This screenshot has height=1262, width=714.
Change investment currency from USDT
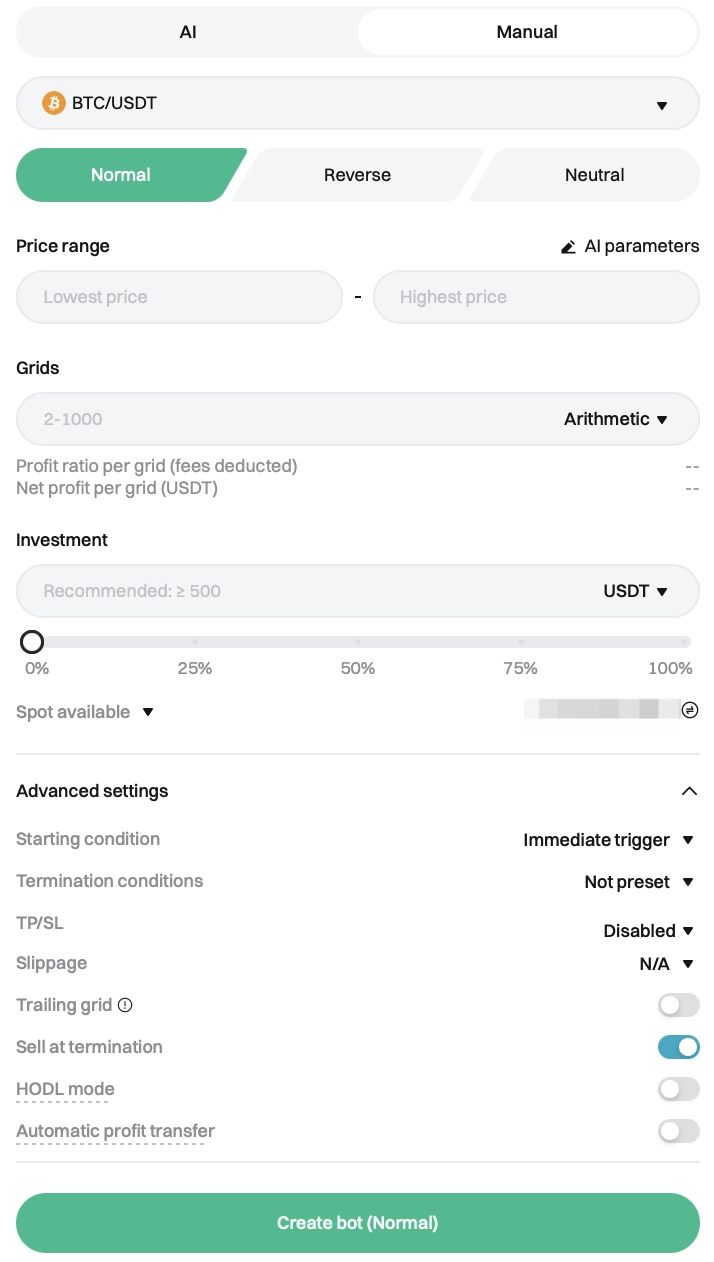[635, 591]
